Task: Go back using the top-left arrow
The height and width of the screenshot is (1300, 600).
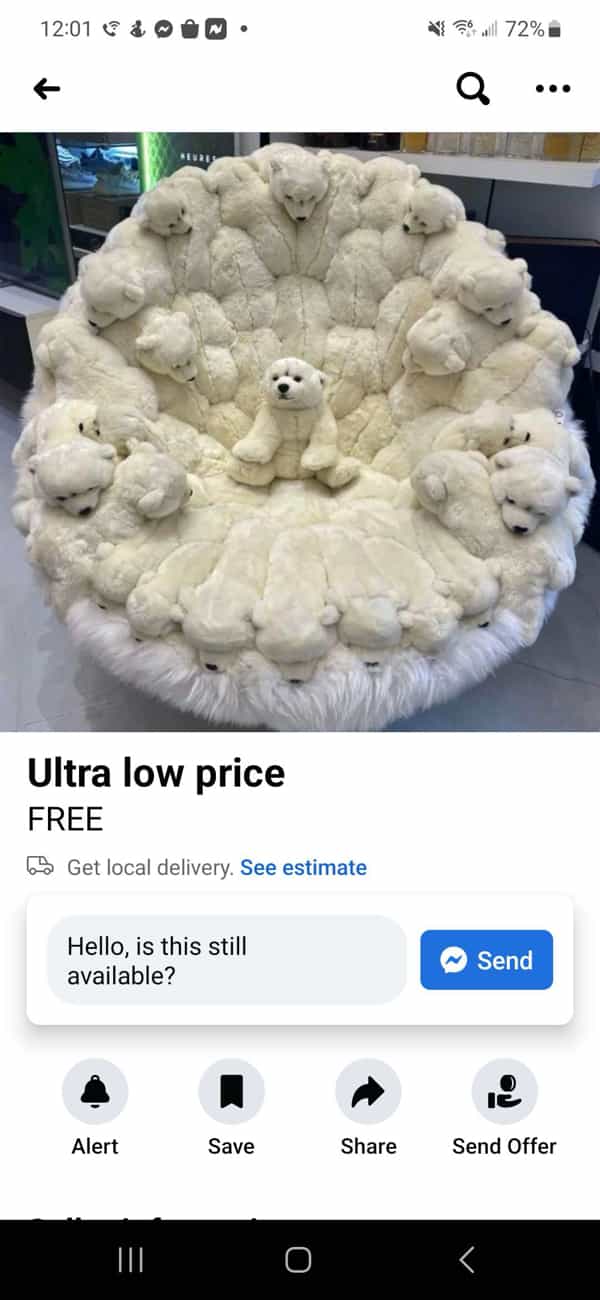Action: pos(46,89)
